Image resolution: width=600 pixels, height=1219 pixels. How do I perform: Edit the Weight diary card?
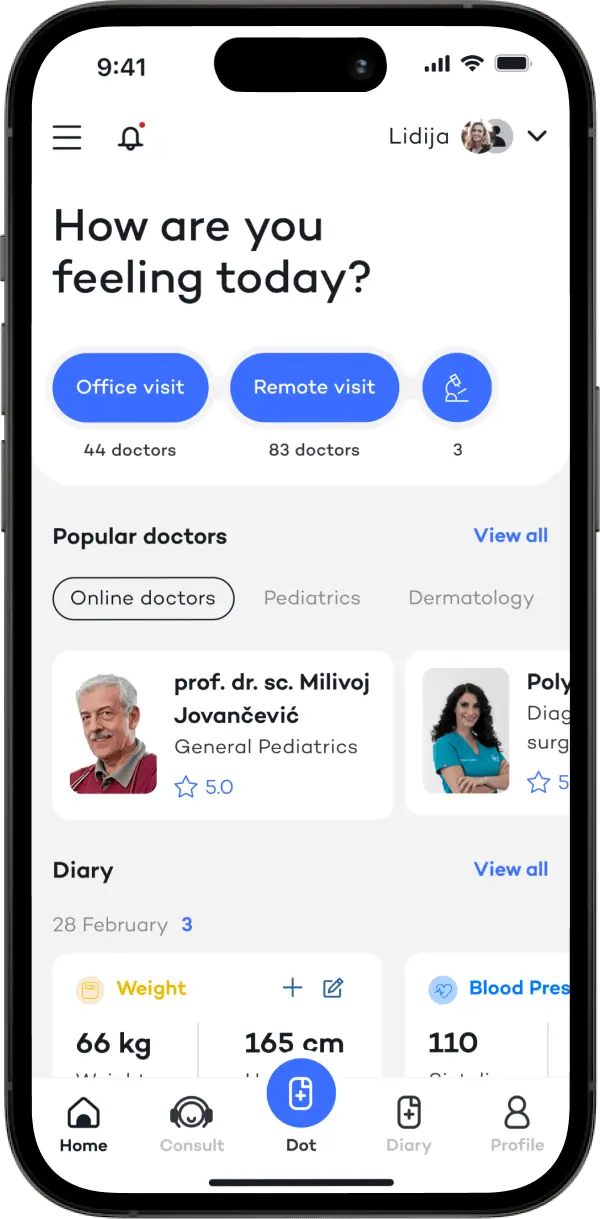pos(333,988)
